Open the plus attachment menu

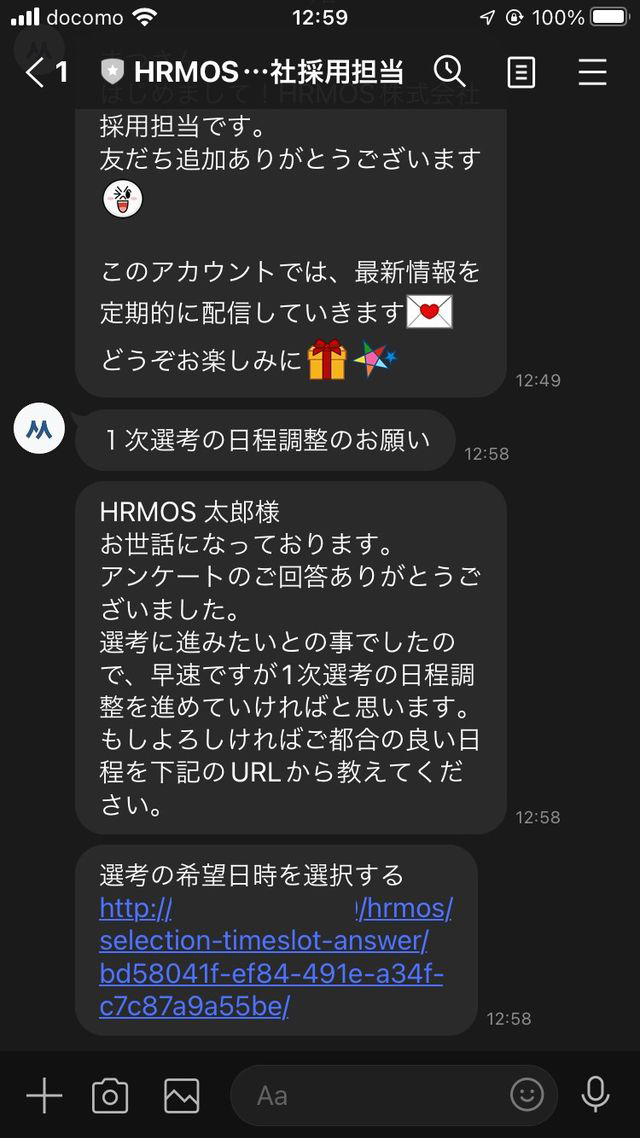coord(44,1096)
